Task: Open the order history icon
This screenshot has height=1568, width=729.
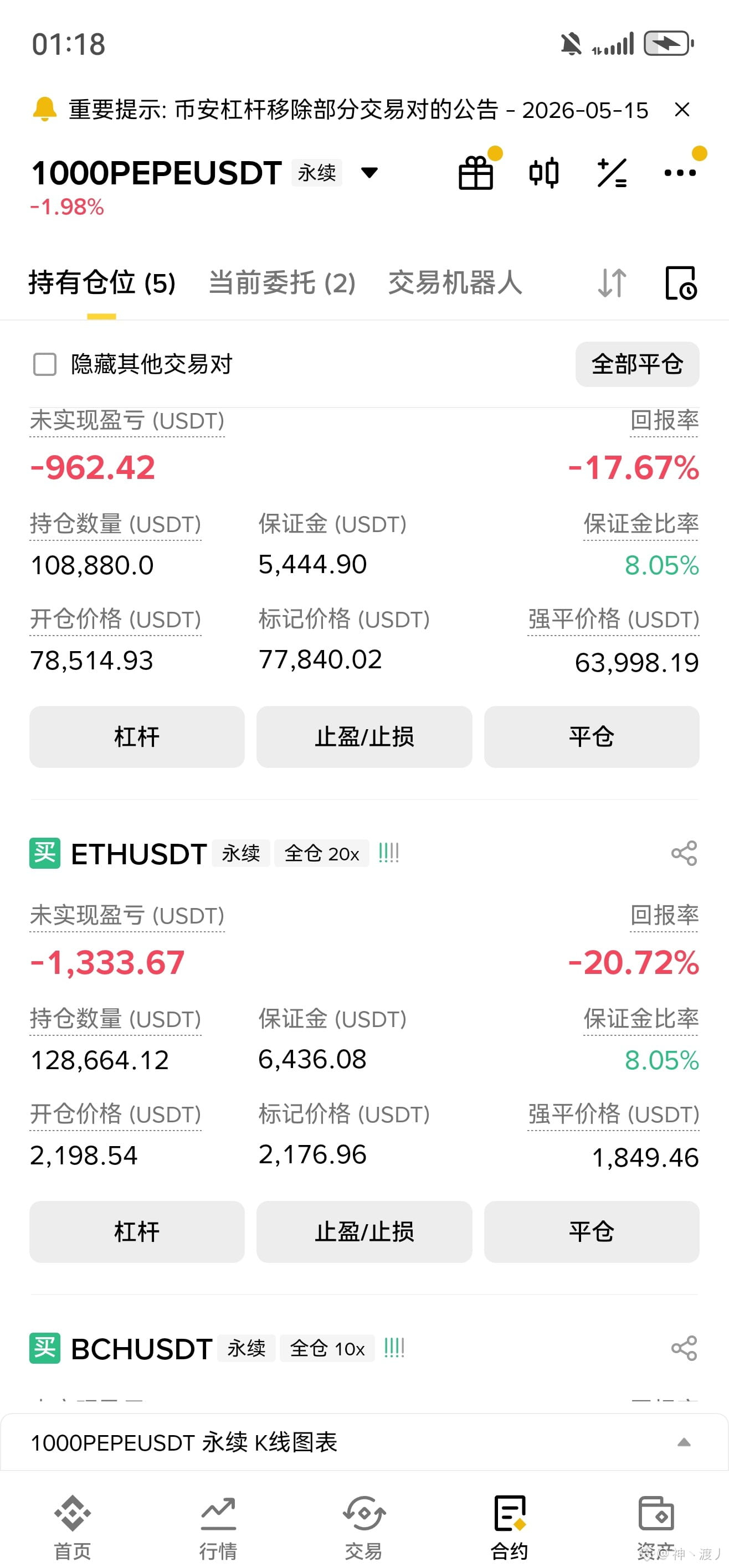Action: click(x=681, y=283)
